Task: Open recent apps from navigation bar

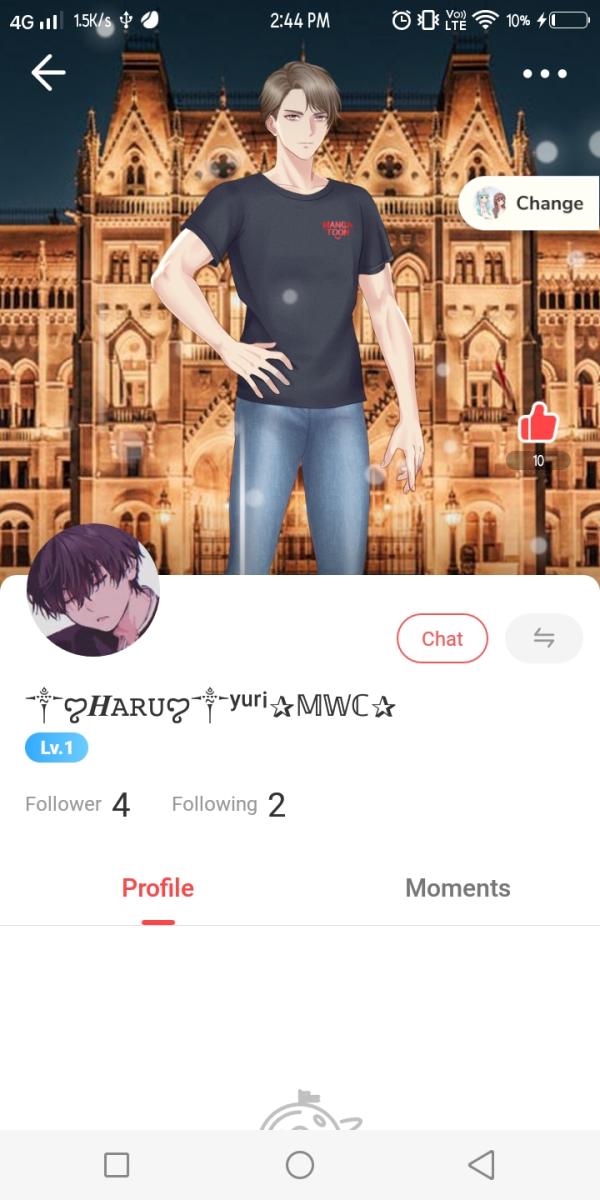Action: coord(117,1164)
